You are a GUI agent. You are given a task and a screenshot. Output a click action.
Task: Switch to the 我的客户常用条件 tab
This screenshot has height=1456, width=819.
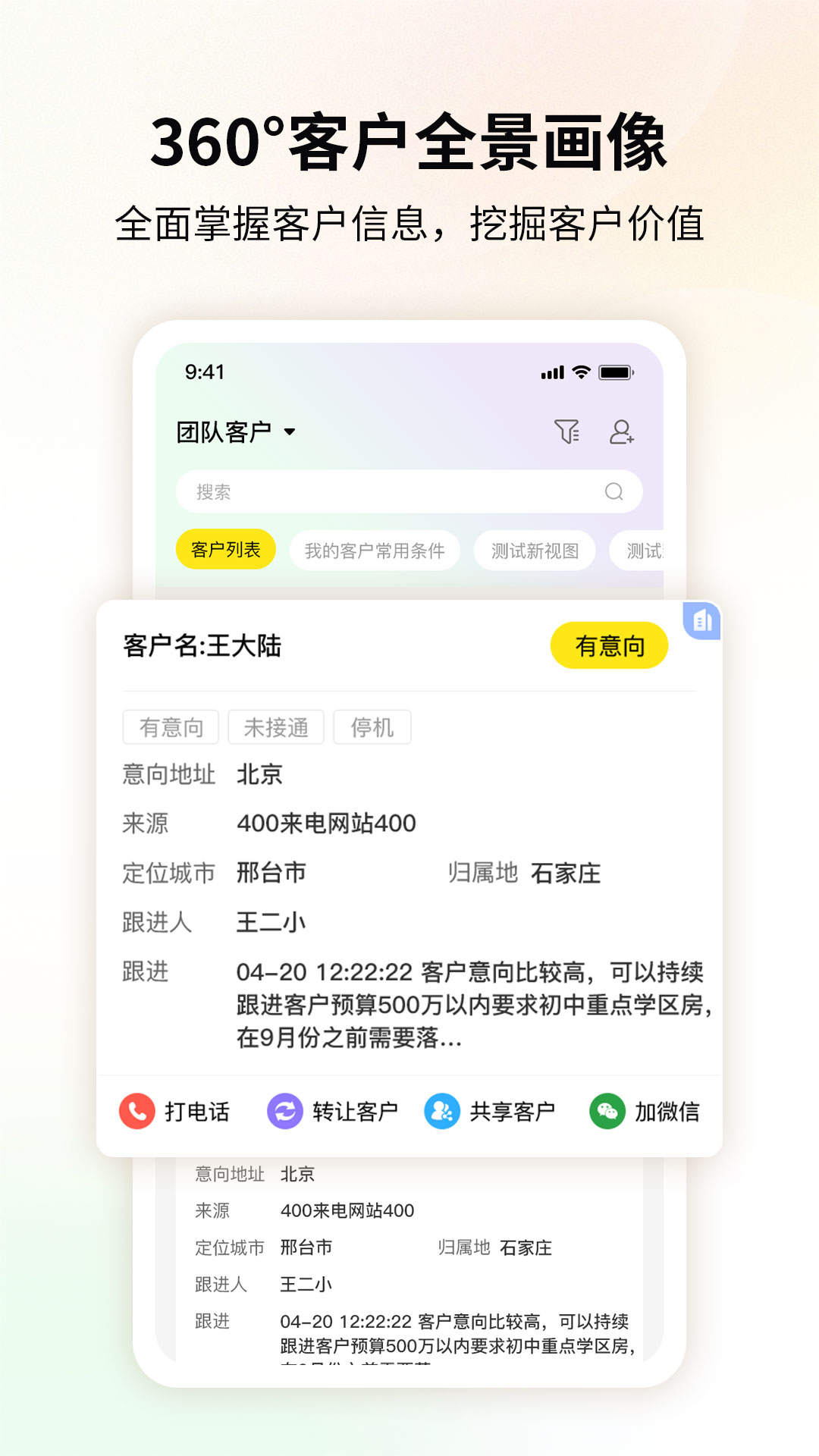pyautogui.click(x=375, y=551)
